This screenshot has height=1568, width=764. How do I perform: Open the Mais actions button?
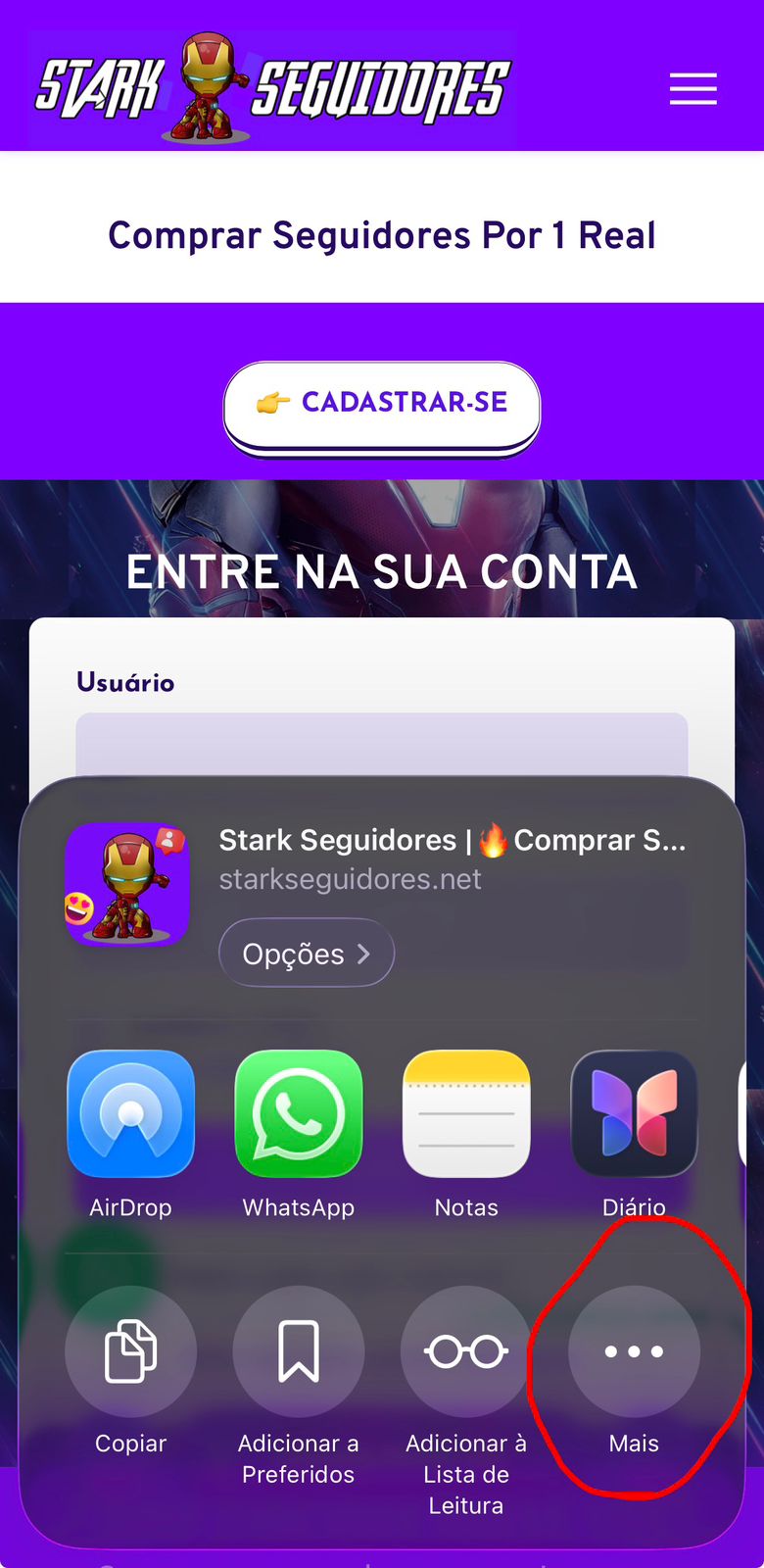[x=634, y=1351]
